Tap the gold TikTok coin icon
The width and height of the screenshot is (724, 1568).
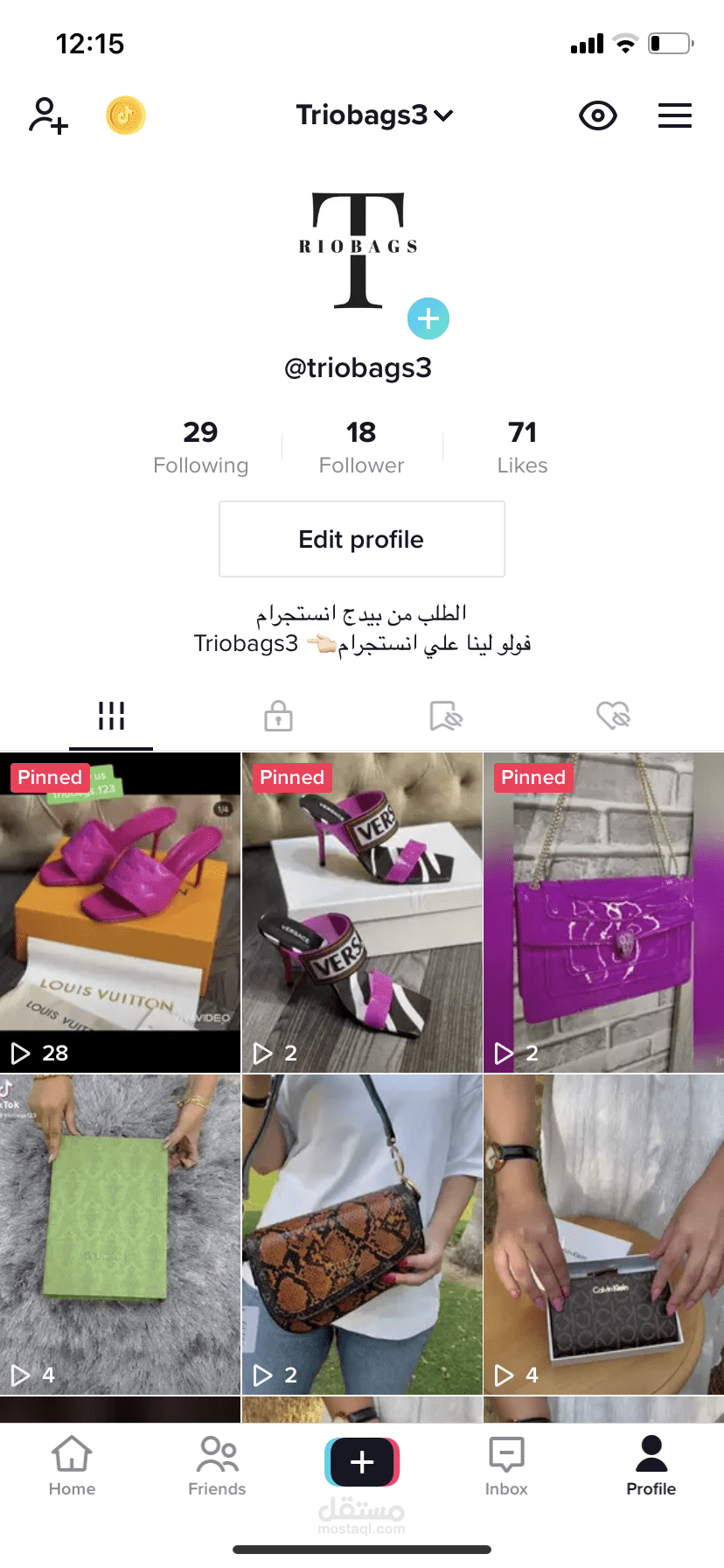pyautogui.click(x=126, y=115)
